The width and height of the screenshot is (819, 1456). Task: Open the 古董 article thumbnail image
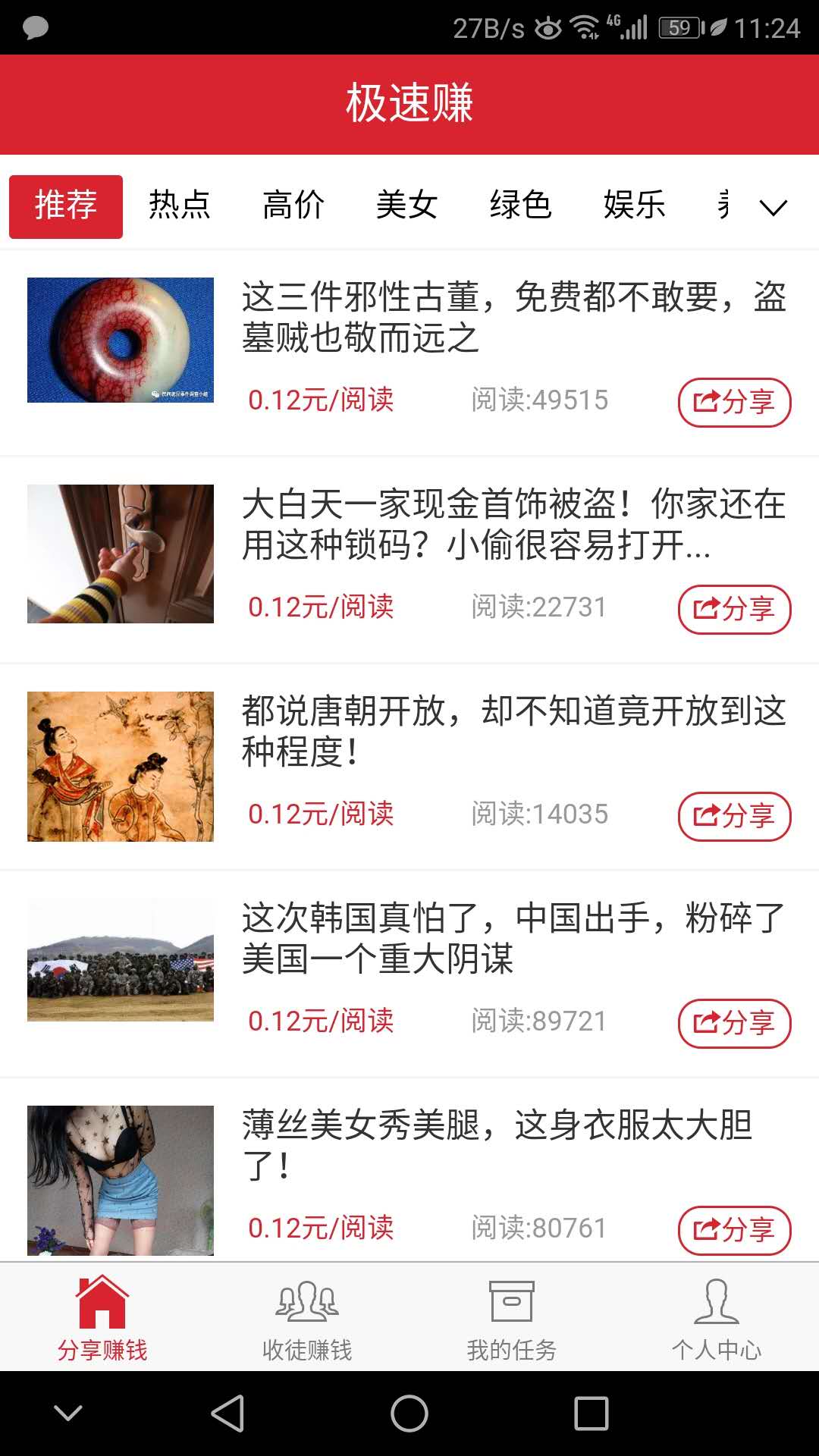tap(121, 340)
